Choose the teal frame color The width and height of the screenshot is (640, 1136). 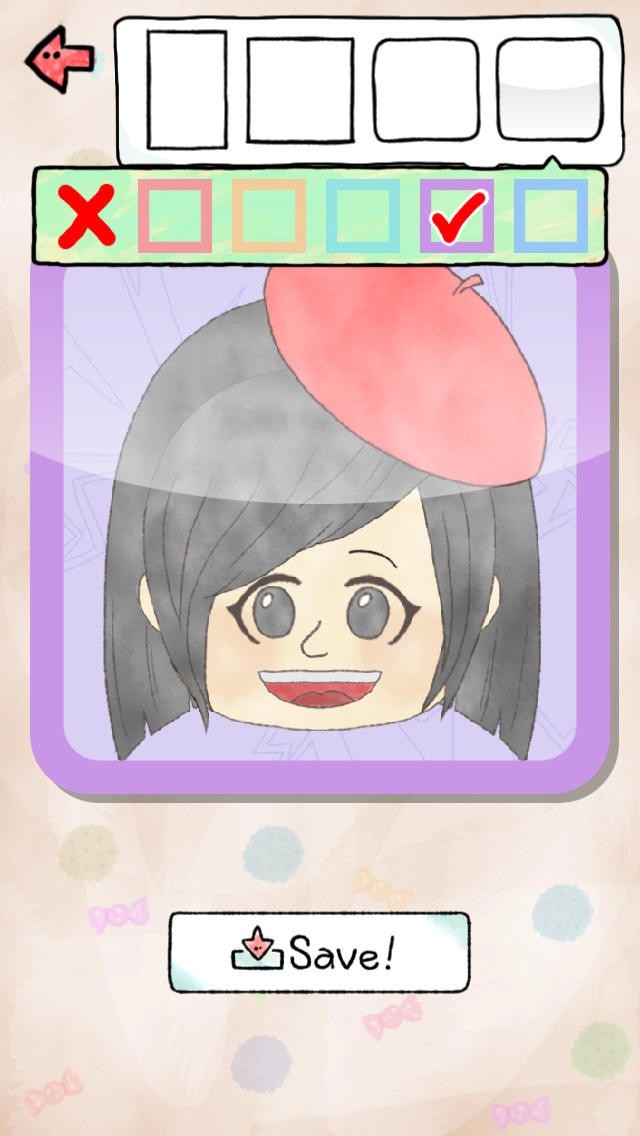(363, 216)
